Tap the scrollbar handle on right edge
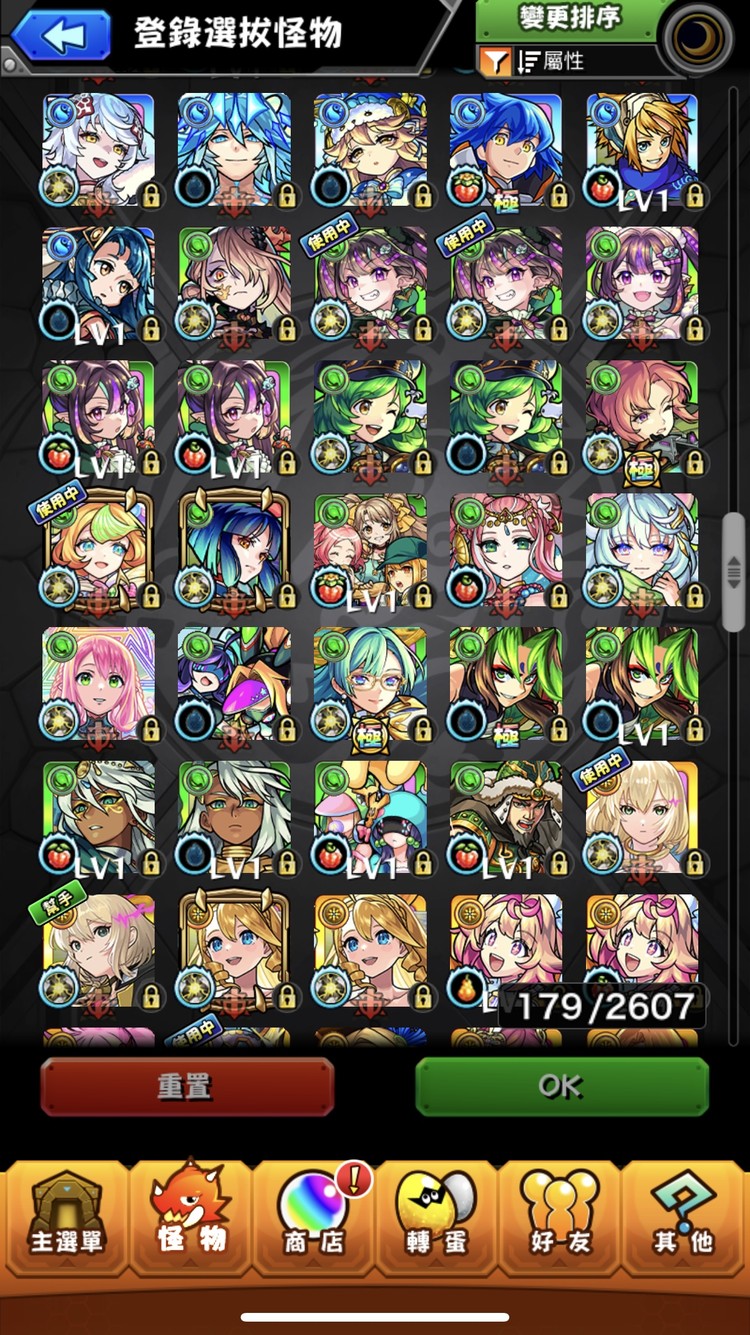The height and width of the screenshot is (1335, 750). (733, 571)
